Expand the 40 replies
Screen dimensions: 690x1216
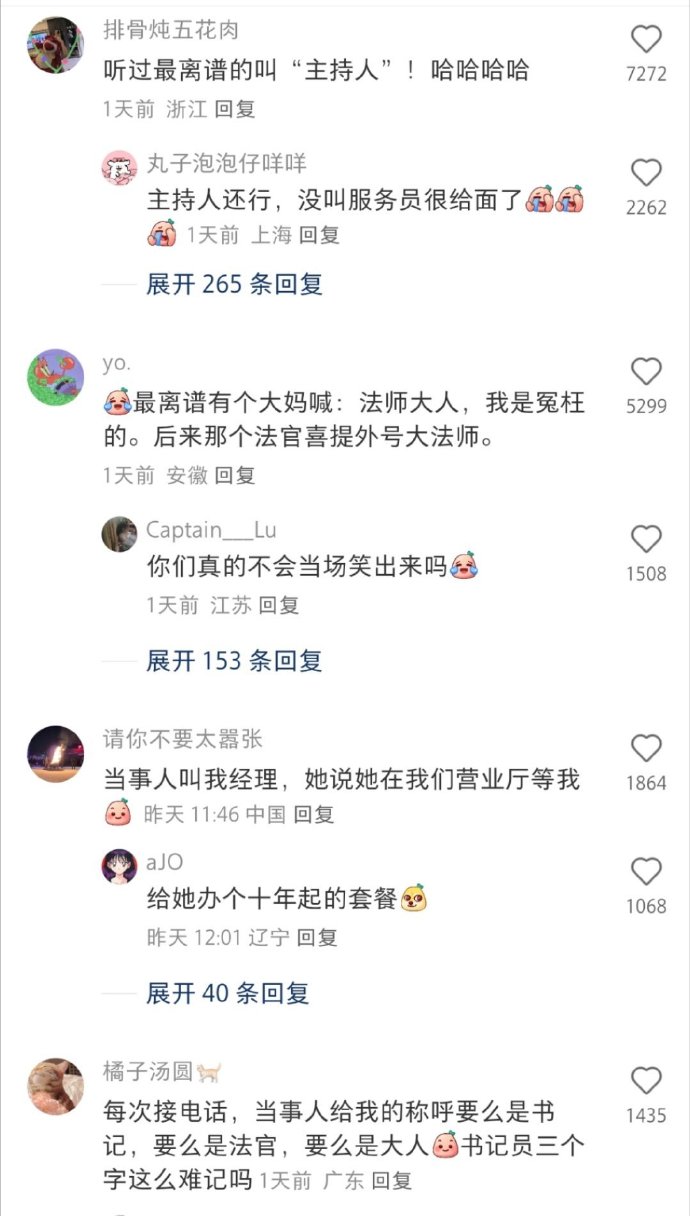(228, 994)
